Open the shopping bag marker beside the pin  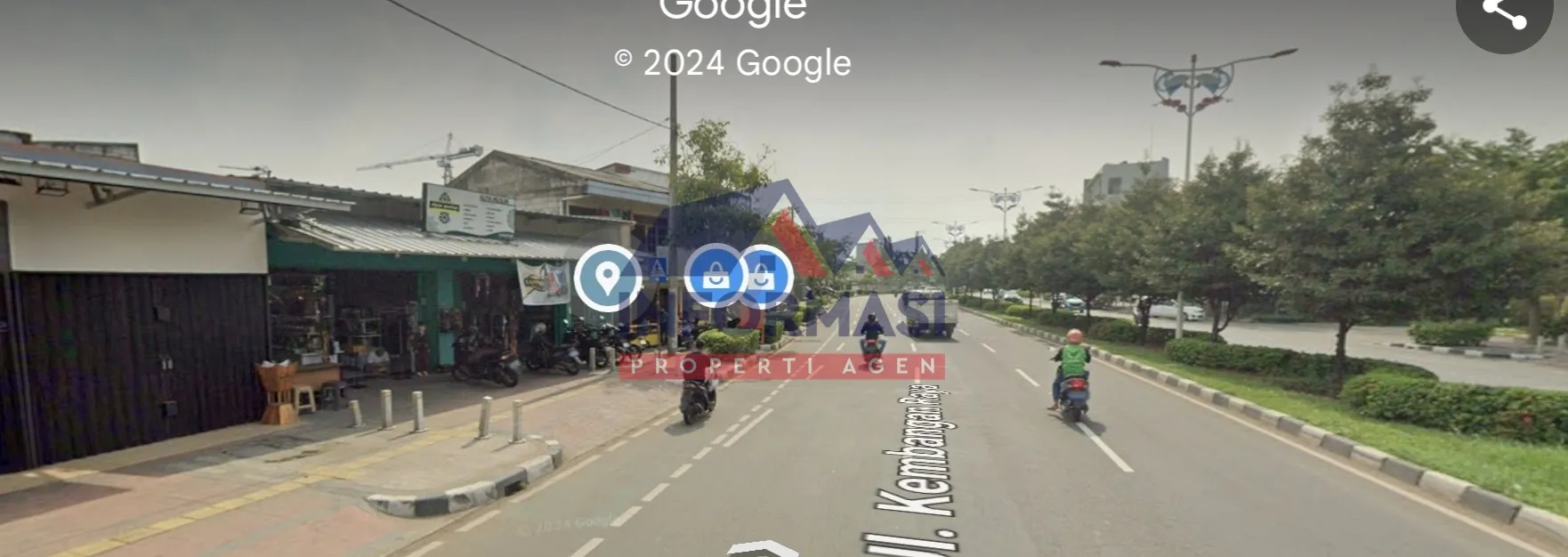[715, 277]
